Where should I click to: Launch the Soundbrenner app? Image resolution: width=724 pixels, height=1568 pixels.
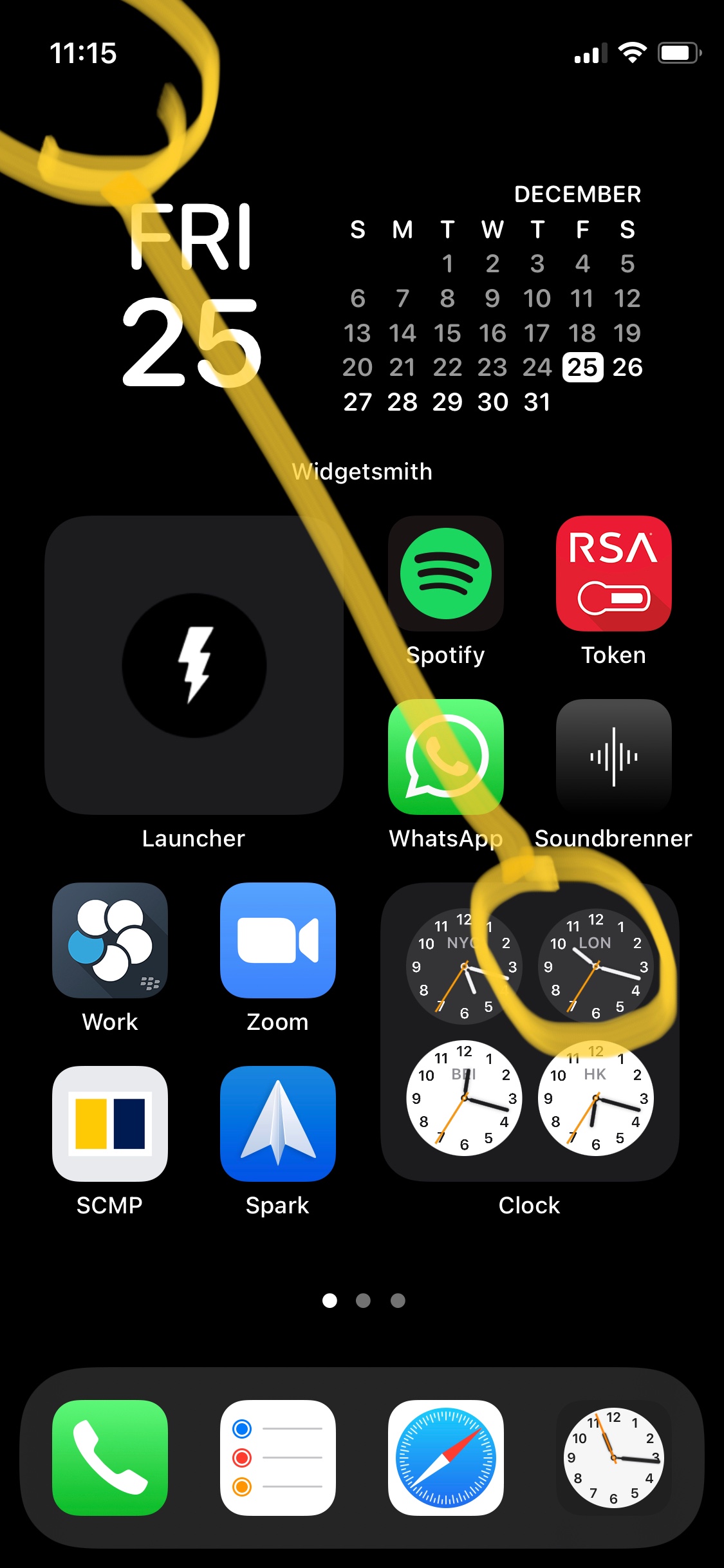(x=613, y=757)
